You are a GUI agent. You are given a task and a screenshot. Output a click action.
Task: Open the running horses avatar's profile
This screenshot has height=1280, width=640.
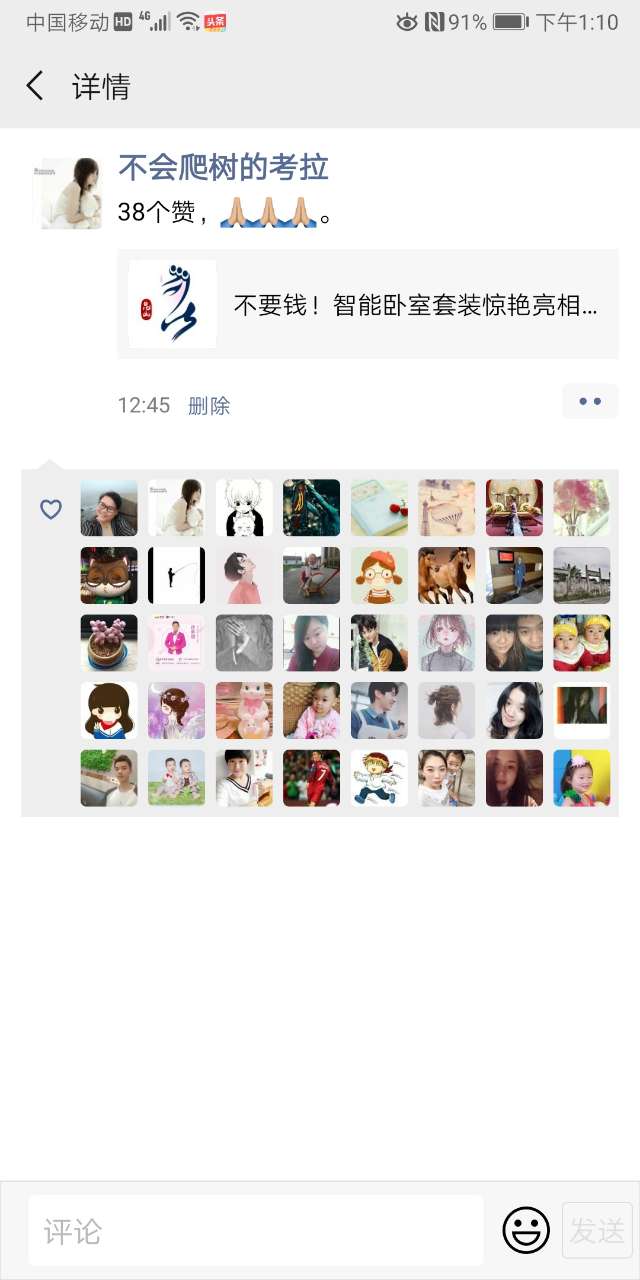coord(447,575)
